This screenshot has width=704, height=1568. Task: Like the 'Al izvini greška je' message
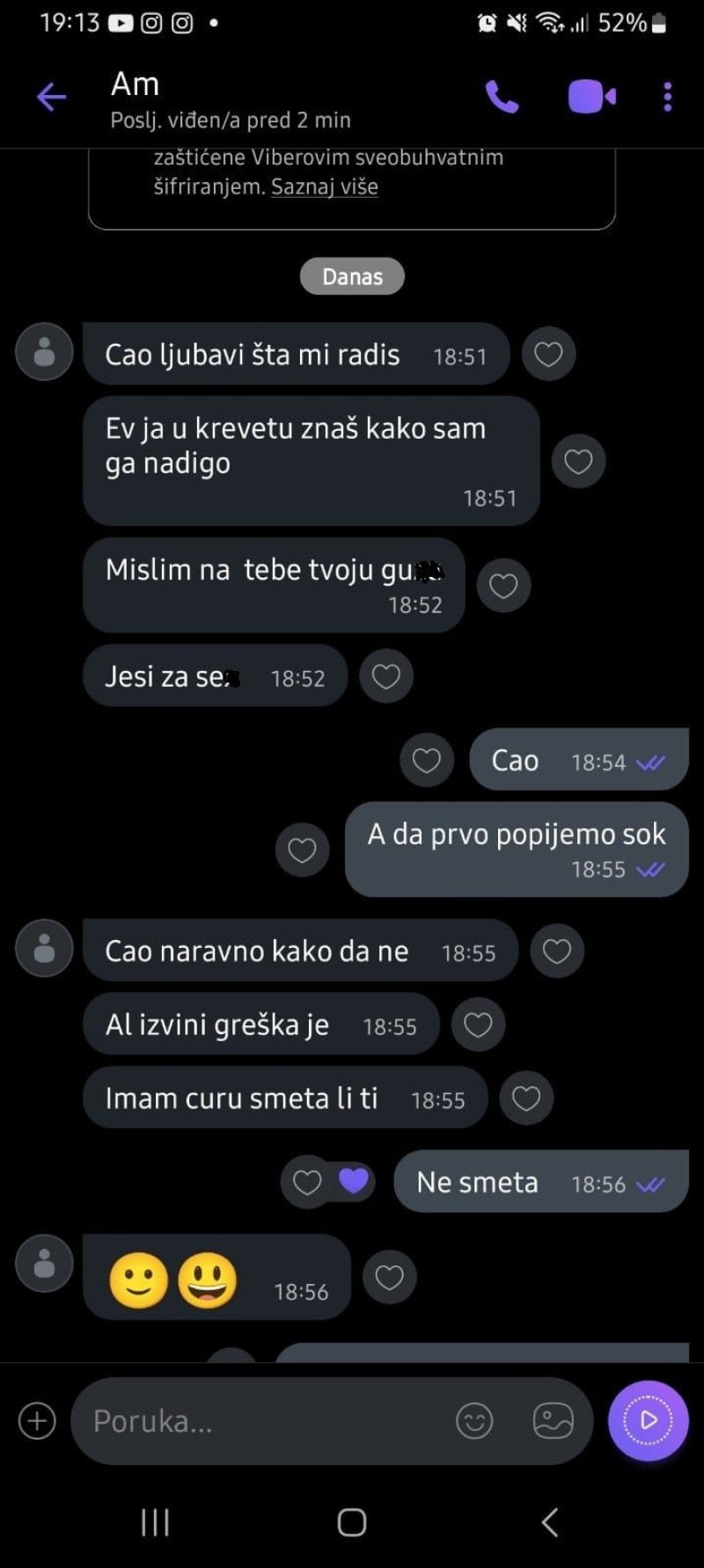(x=477, y=1025)
